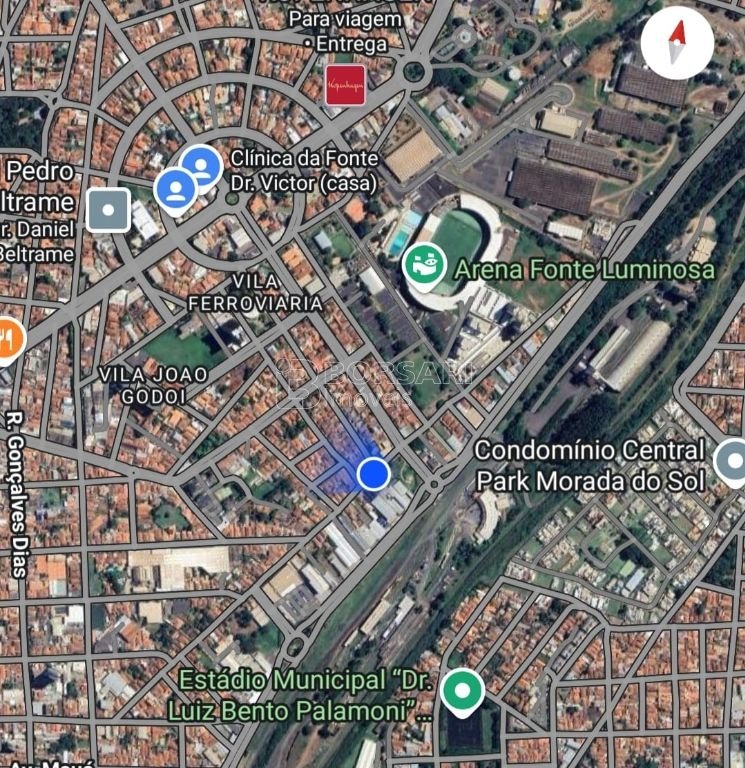Open the Clínica da Fonte contact pin

coord(202,166)
